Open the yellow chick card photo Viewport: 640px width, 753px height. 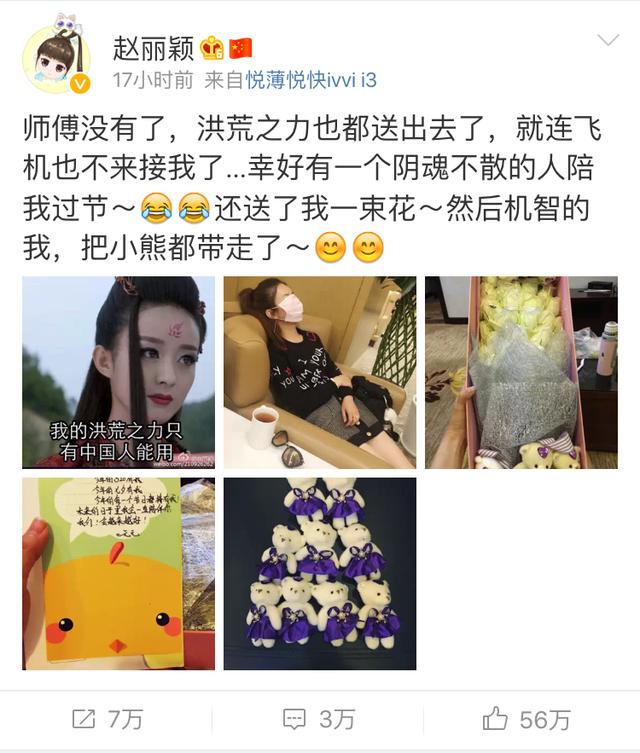(x=118, y=573)
